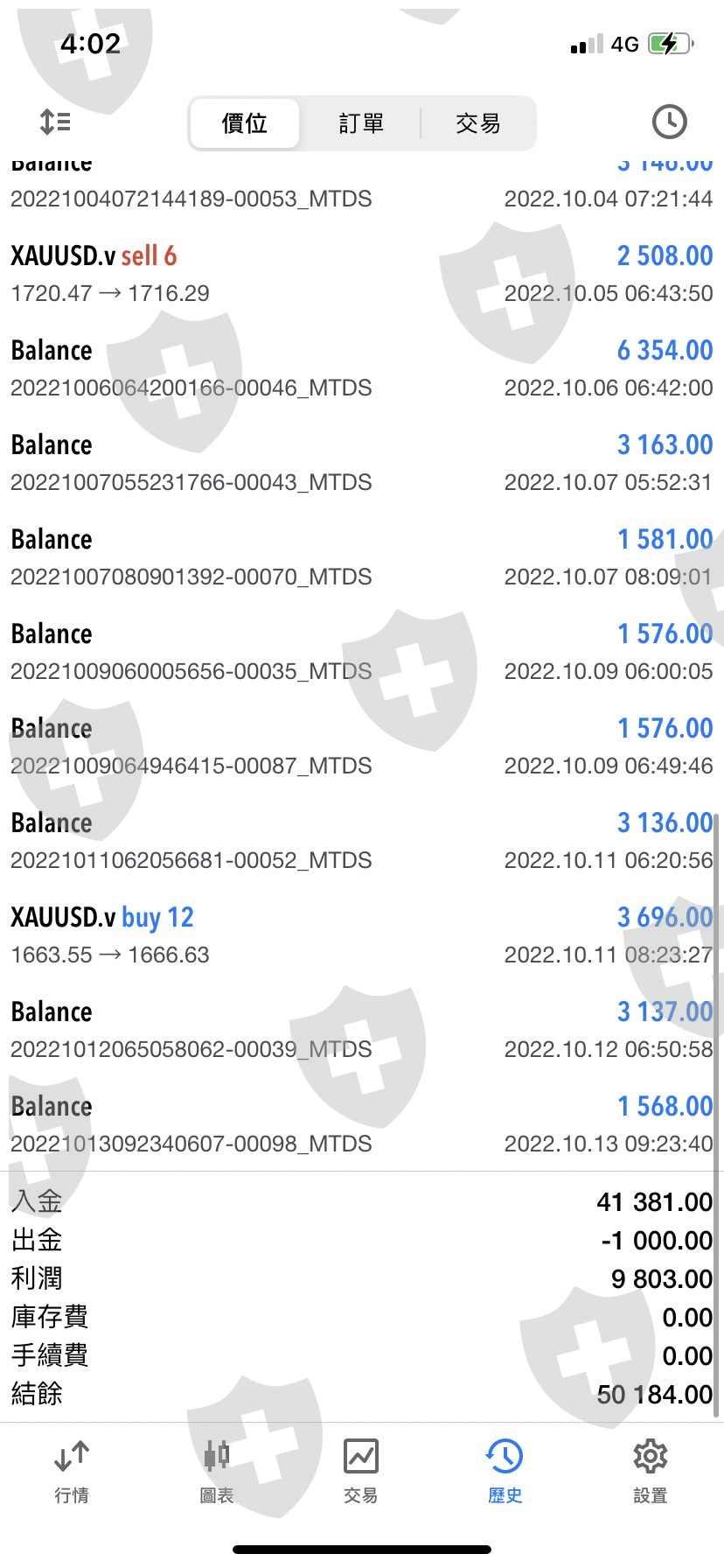Viewport: 724px width, 1568px height.
Task: Open the 設置 tab
Action: click(650, 1472)
